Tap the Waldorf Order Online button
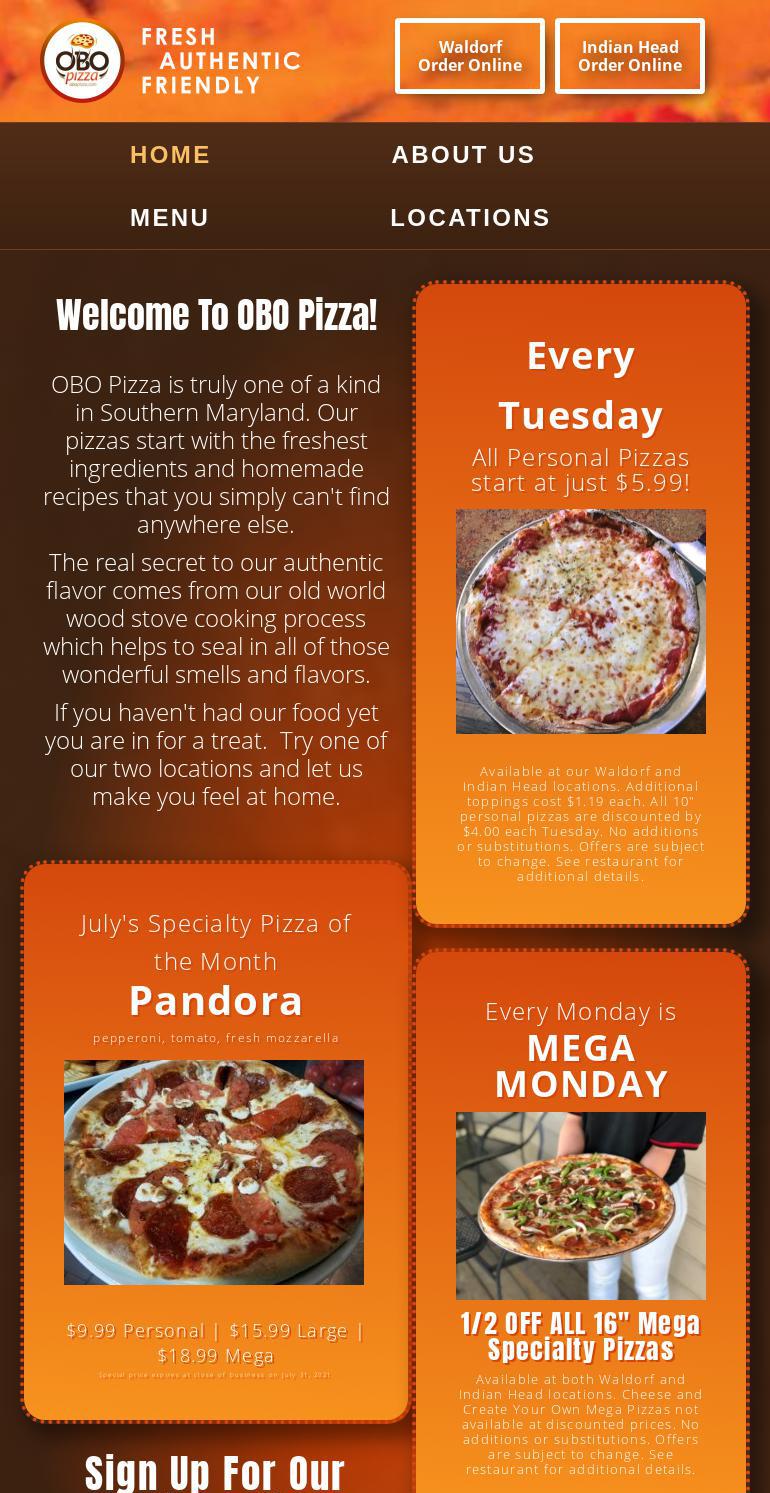The height and width of the screenshot is (1493, 770). (470, 56)
